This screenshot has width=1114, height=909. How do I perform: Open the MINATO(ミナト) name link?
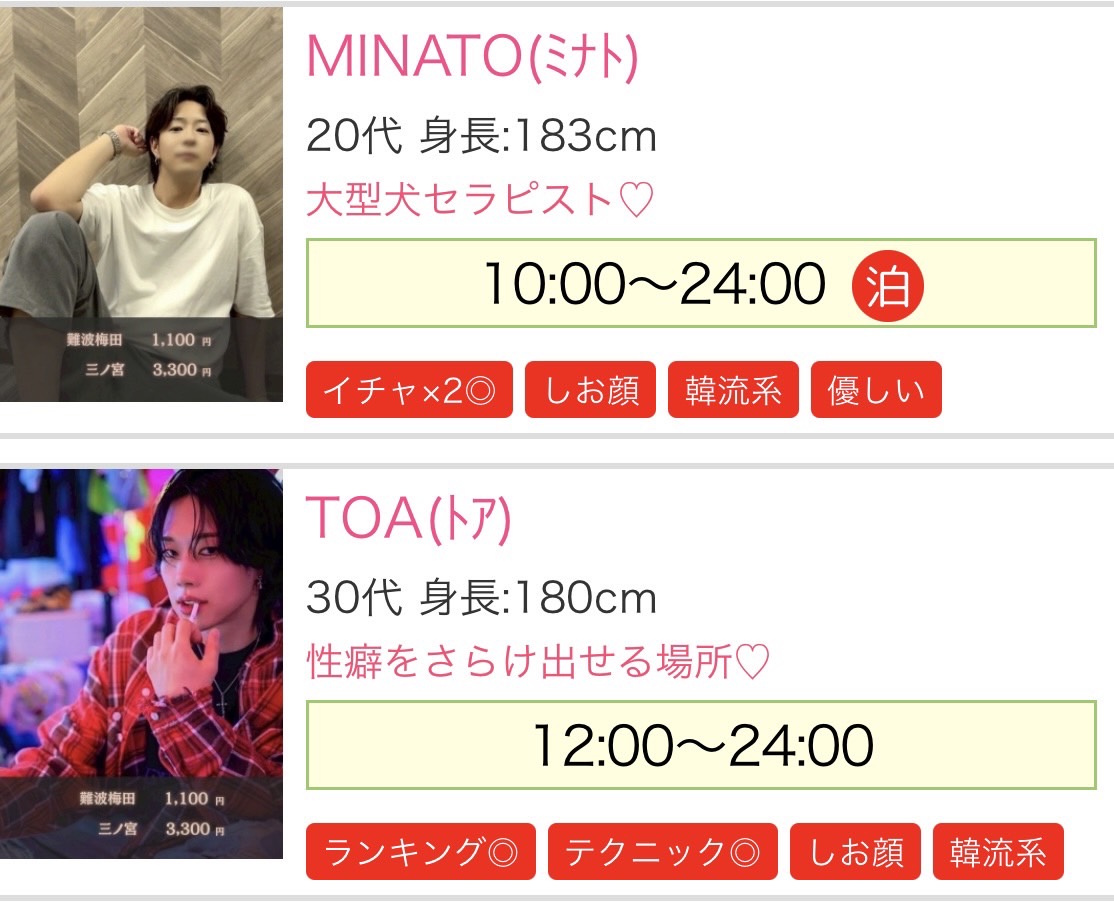click(x=471, y=58)
